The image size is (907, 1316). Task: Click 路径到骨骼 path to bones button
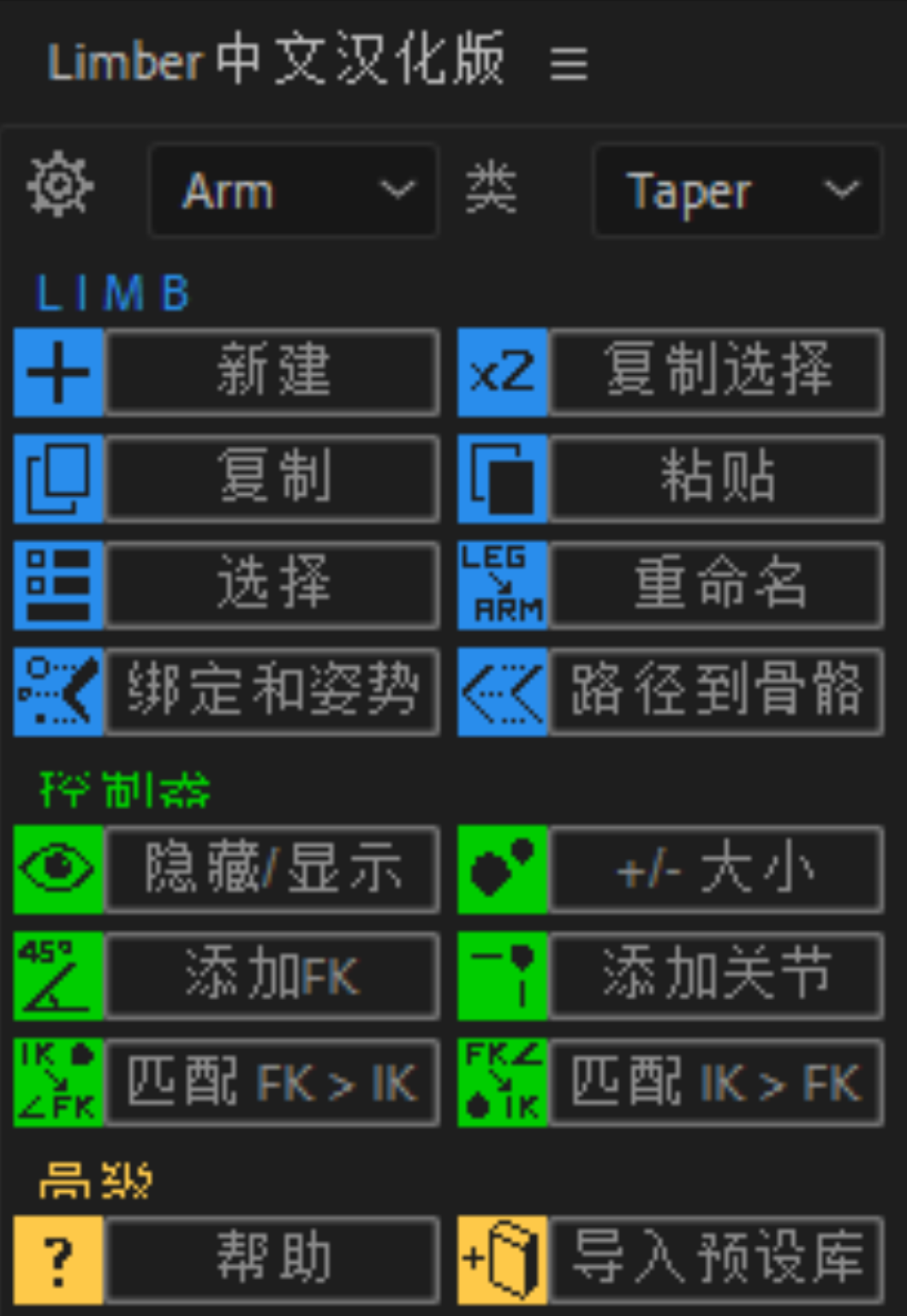click(716, 691)
